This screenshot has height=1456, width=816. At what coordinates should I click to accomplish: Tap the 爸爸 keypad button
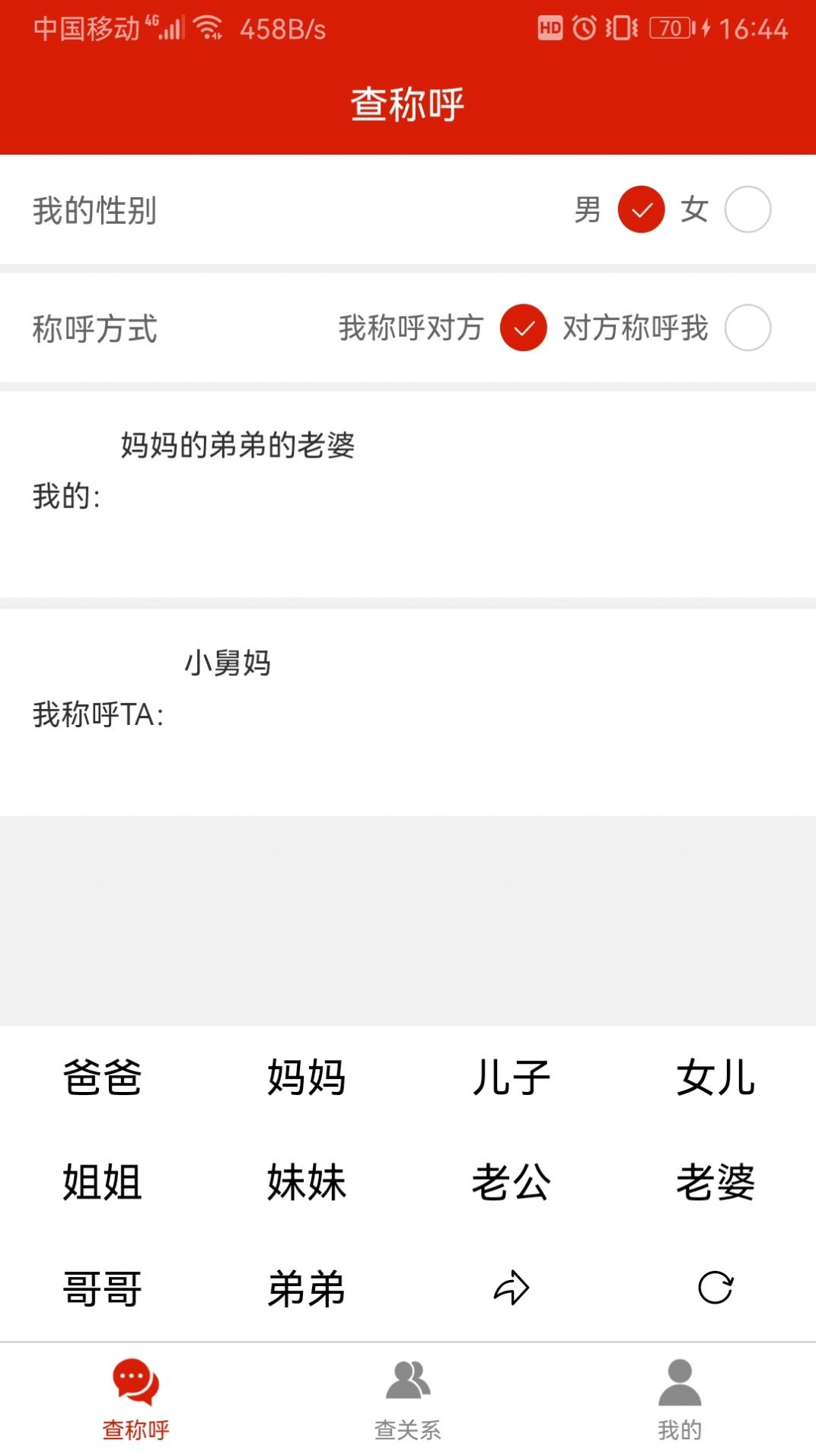click(x=102, y=1076)
